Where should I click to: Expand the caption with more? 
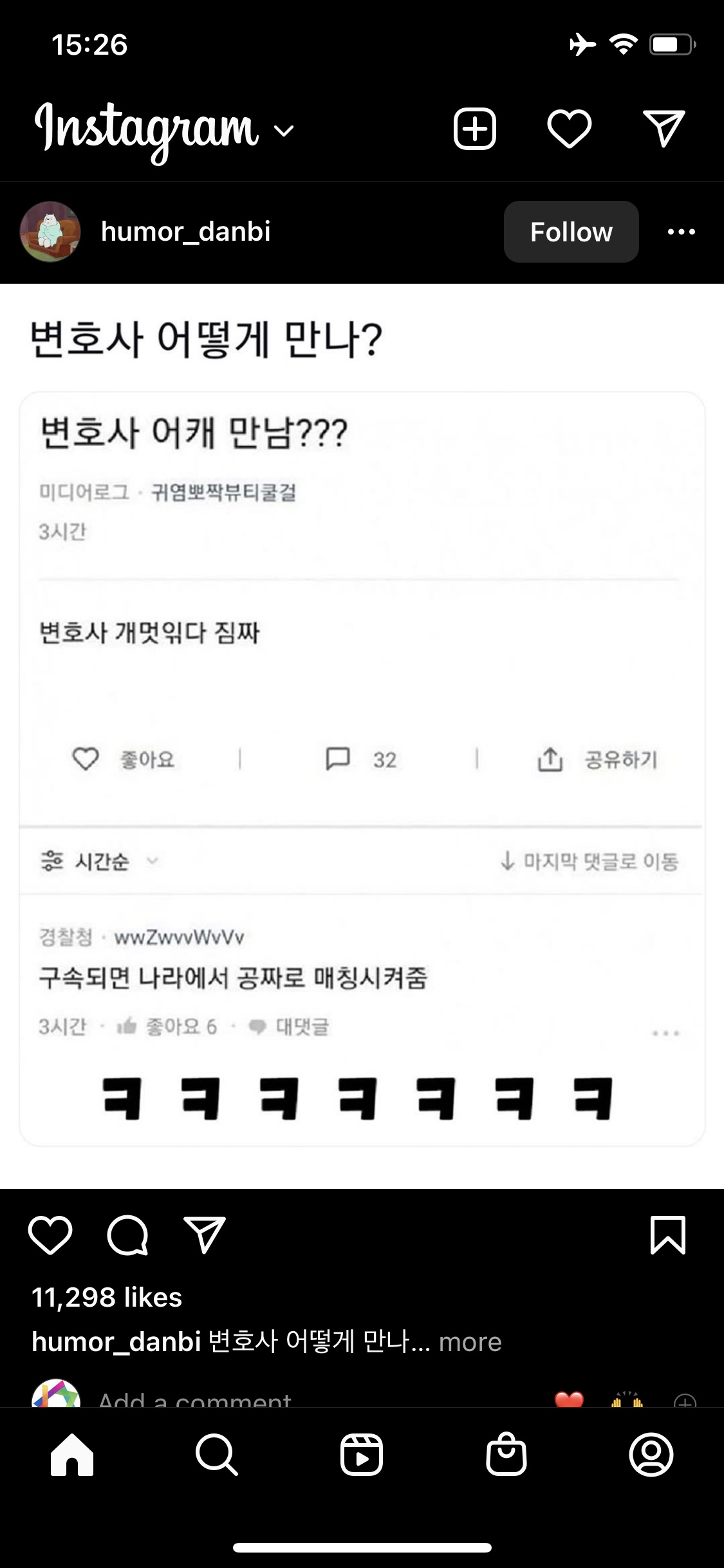tap(470, 1342)
